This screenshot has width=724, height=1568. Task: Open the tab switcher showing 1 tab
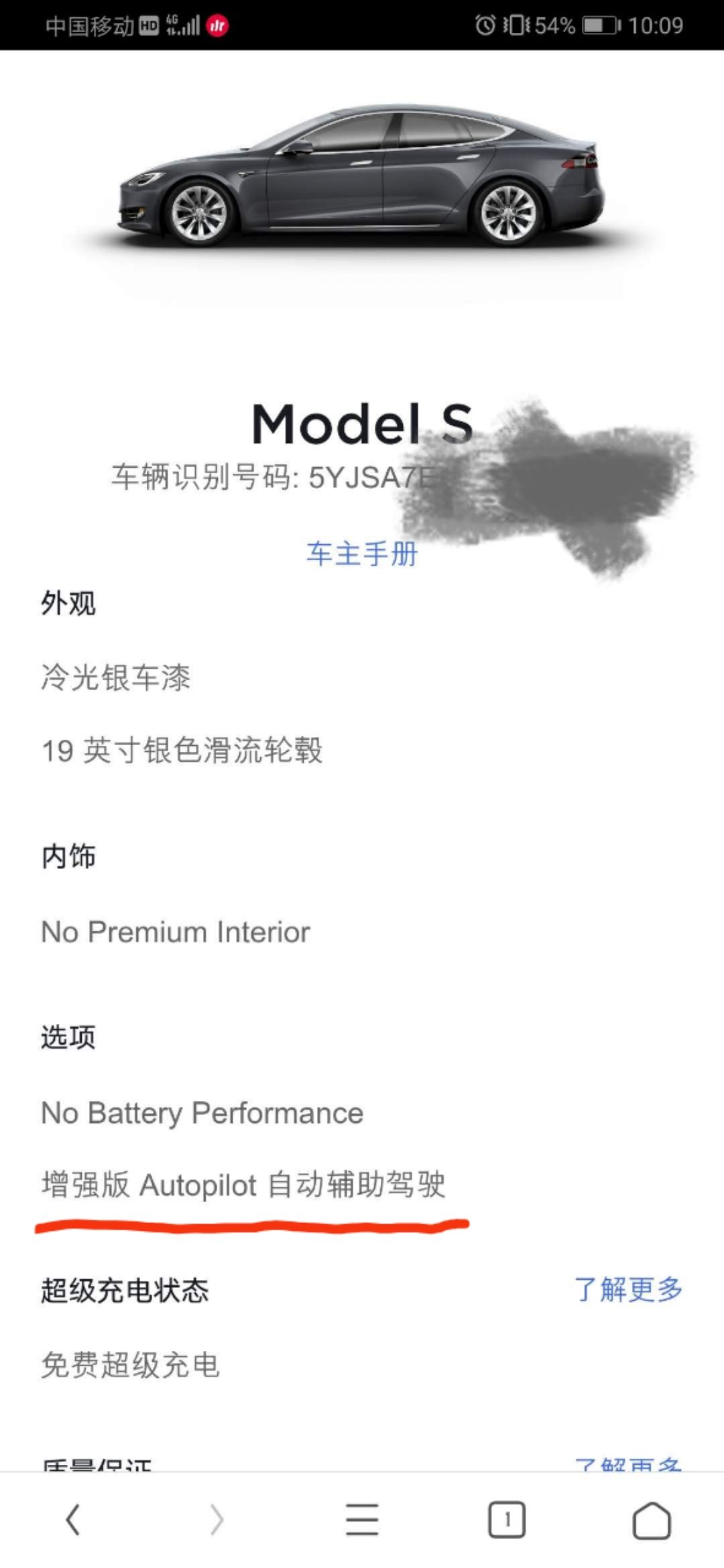point(506,1518)
